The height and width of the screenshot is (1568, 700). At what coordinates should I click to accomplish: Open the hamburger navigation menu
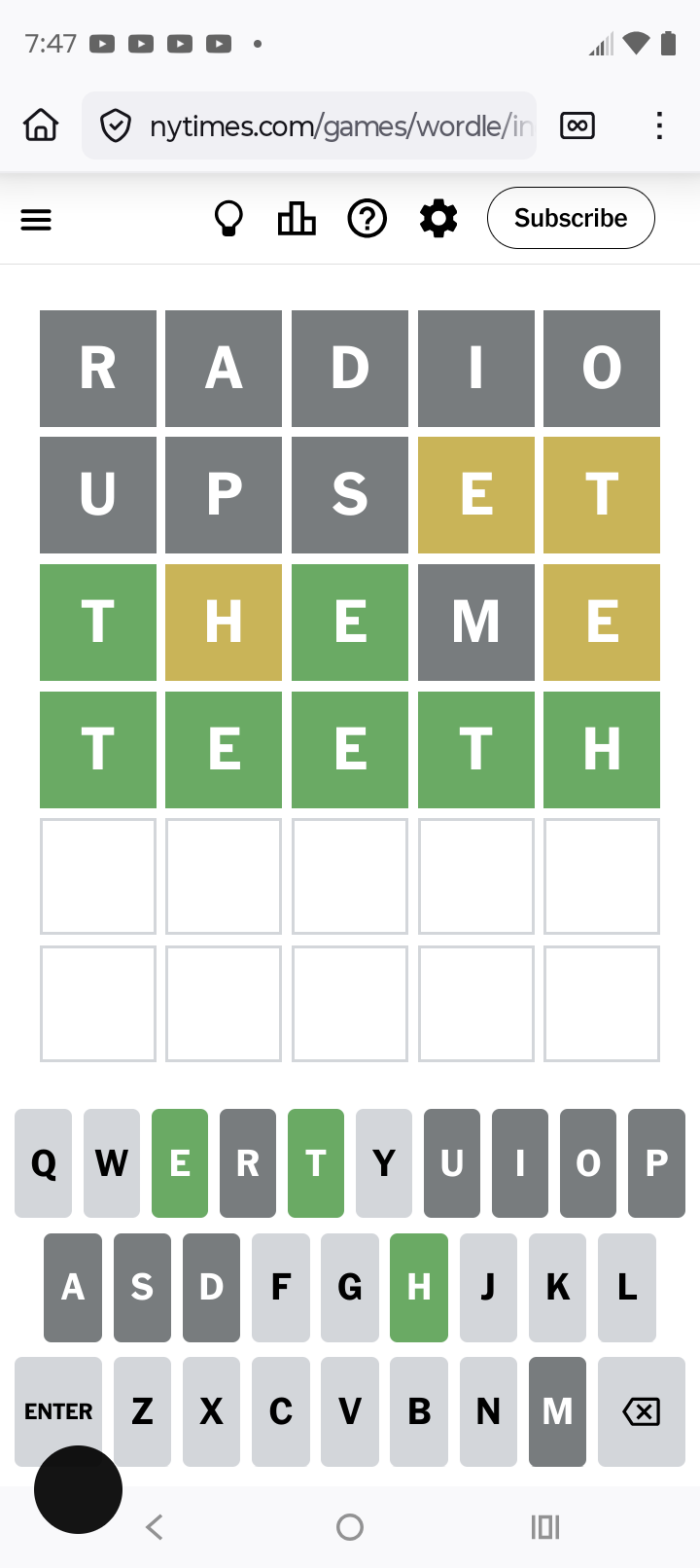click(36, 220)
